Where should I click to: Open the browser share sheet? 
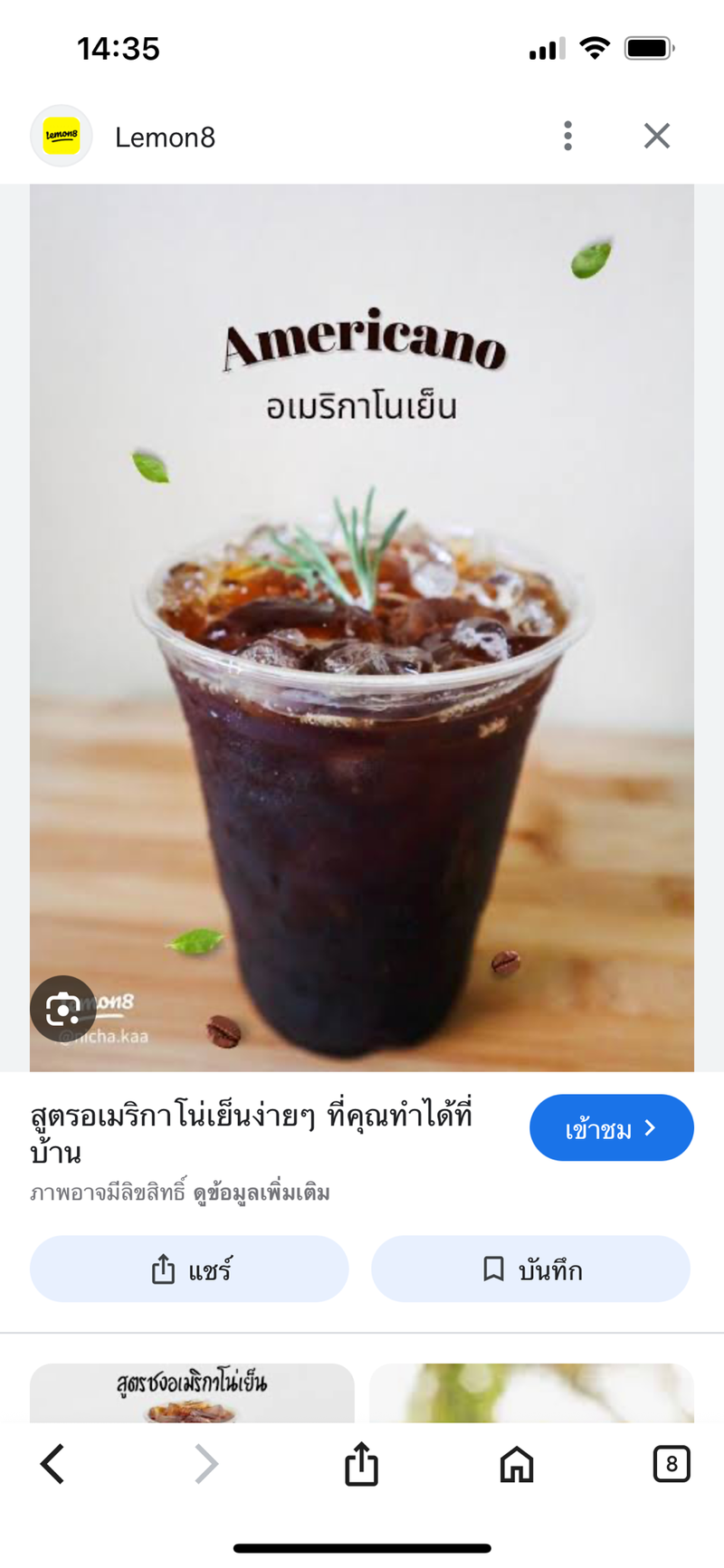(361, 1463)
